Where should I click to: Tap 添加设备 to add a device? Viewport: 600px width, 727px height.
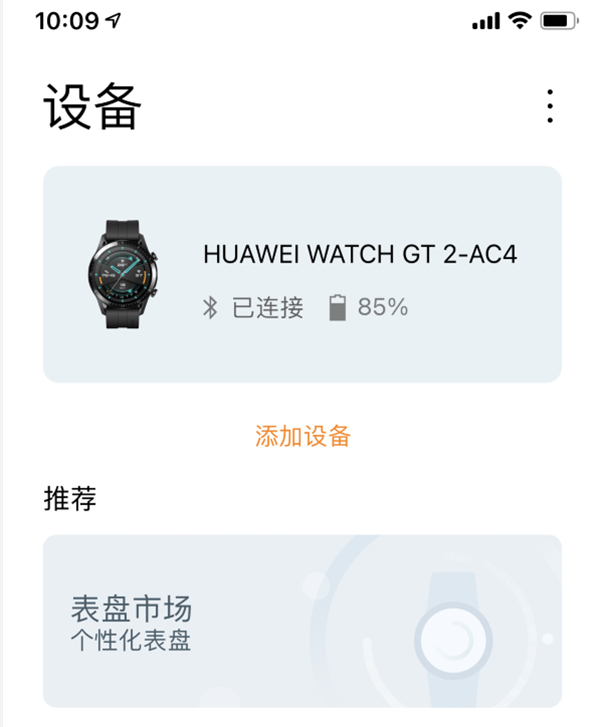pyautogui.click(x=303, y=436)
